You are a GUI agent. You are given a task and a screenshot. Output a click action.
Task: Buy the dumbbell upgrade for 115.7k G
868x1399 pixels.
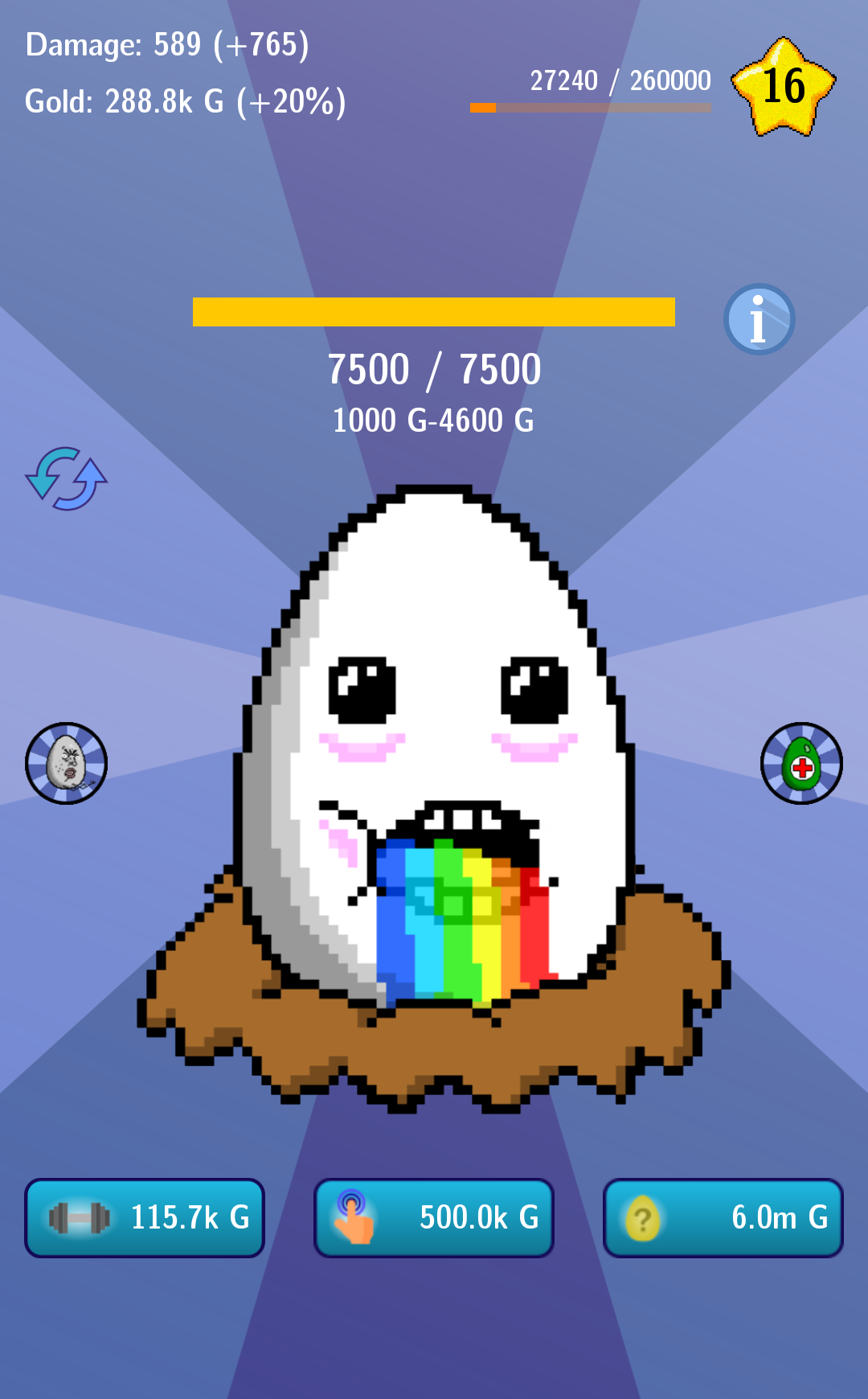tap(145, 1217)
